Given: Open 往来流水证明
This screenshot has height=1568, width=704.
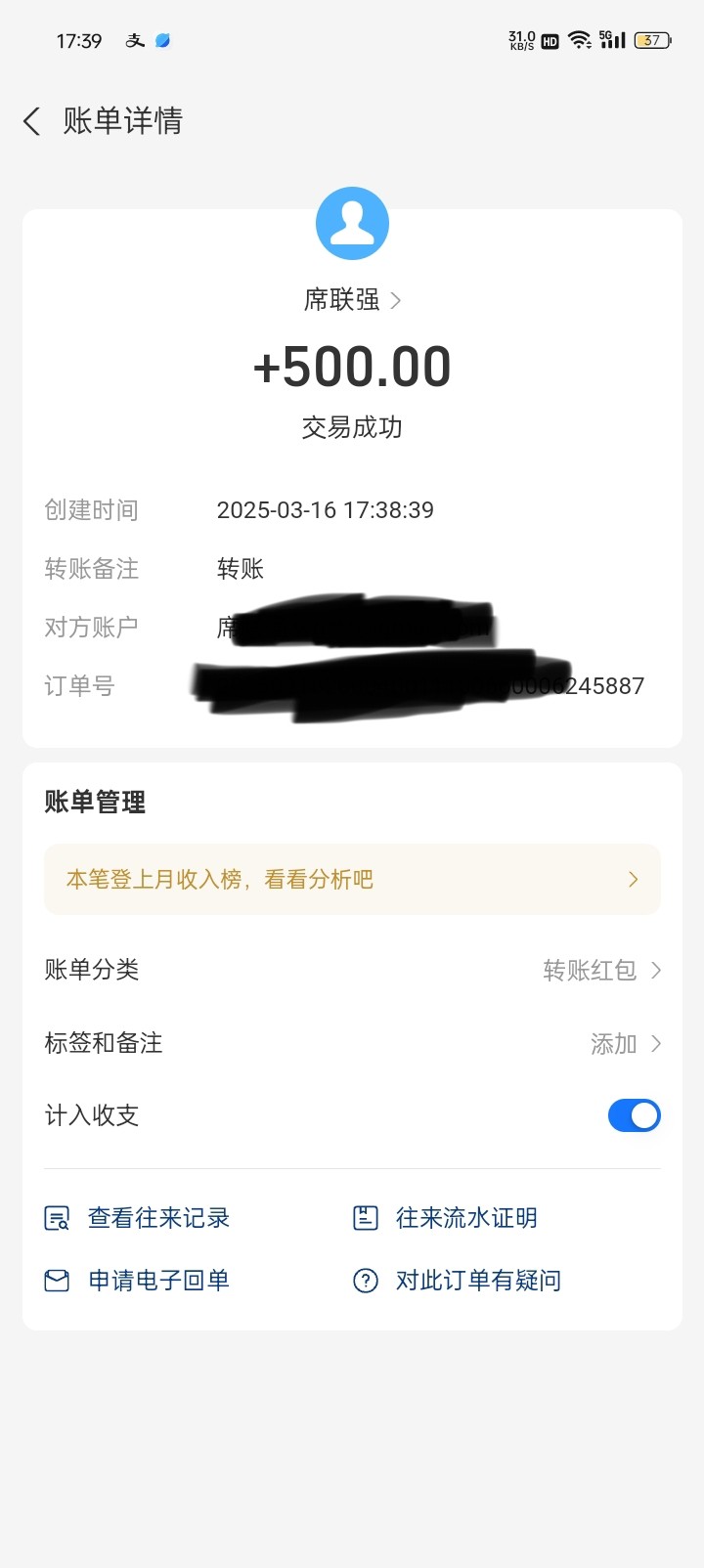Looking at the screenshot, I should coord(445,1218).
